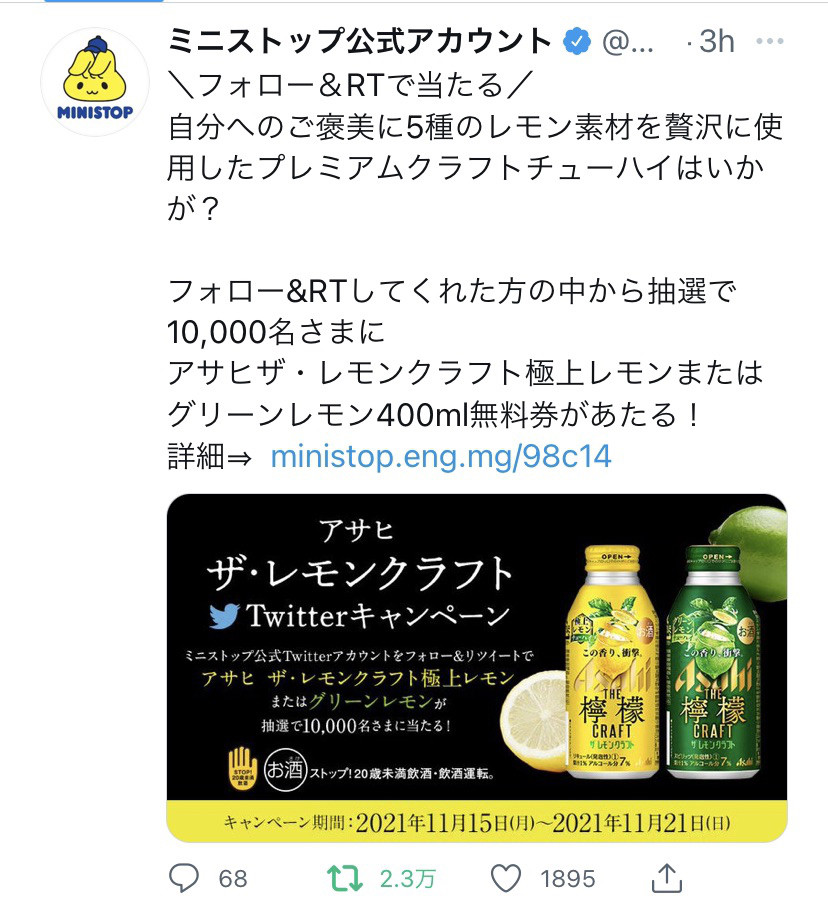The height and width of the screenshot is (920, 828).
Task: Retweet the Ministop campaign tweet
Action: point(346,878)
